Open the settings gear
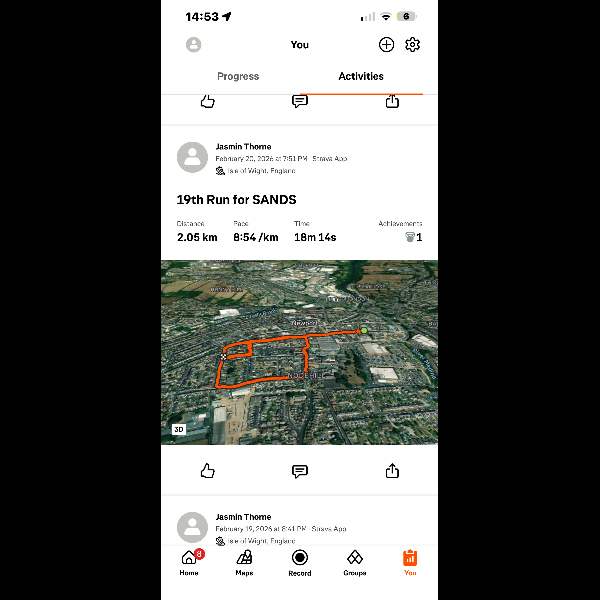 click(412, 45)
